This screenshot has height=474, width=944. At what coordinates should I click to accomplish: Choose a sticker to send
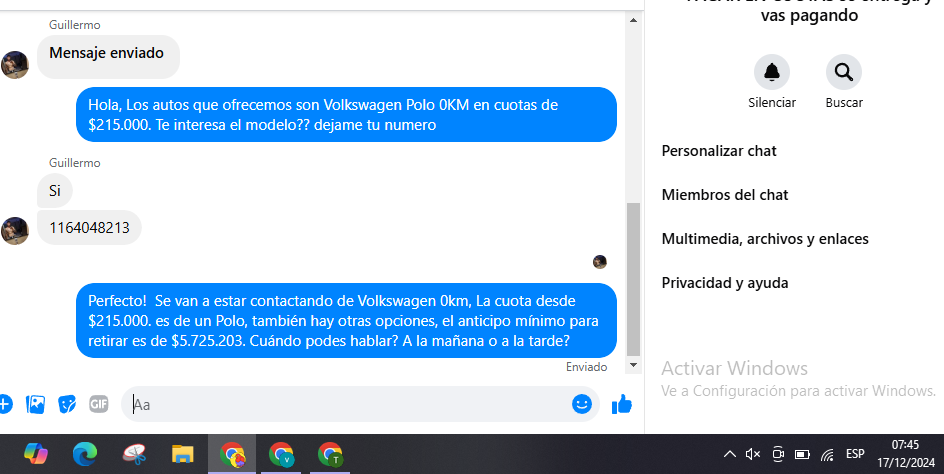point(67,404)
